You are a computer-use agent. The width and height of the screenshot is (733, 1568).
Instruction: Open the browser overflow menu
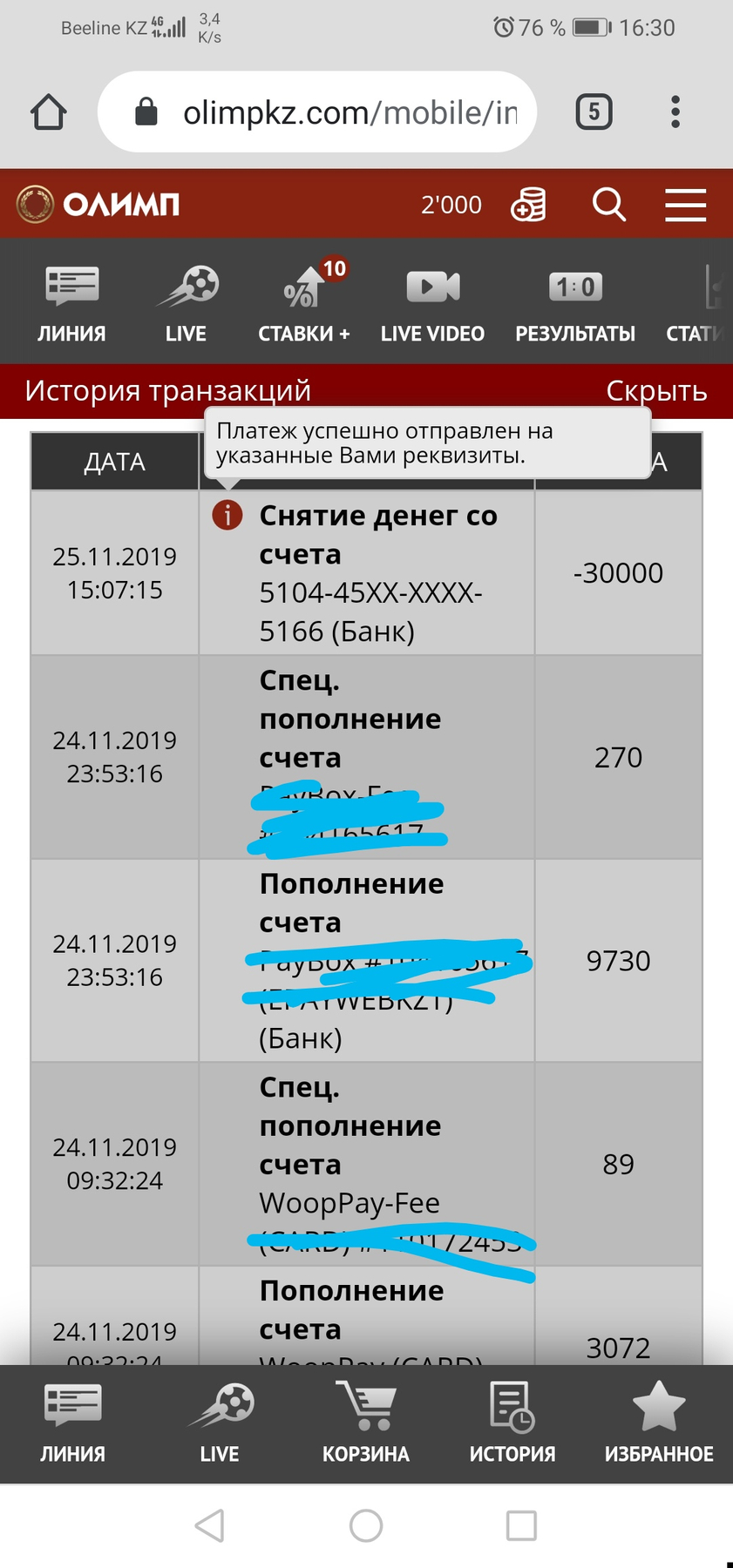(675, 112)
